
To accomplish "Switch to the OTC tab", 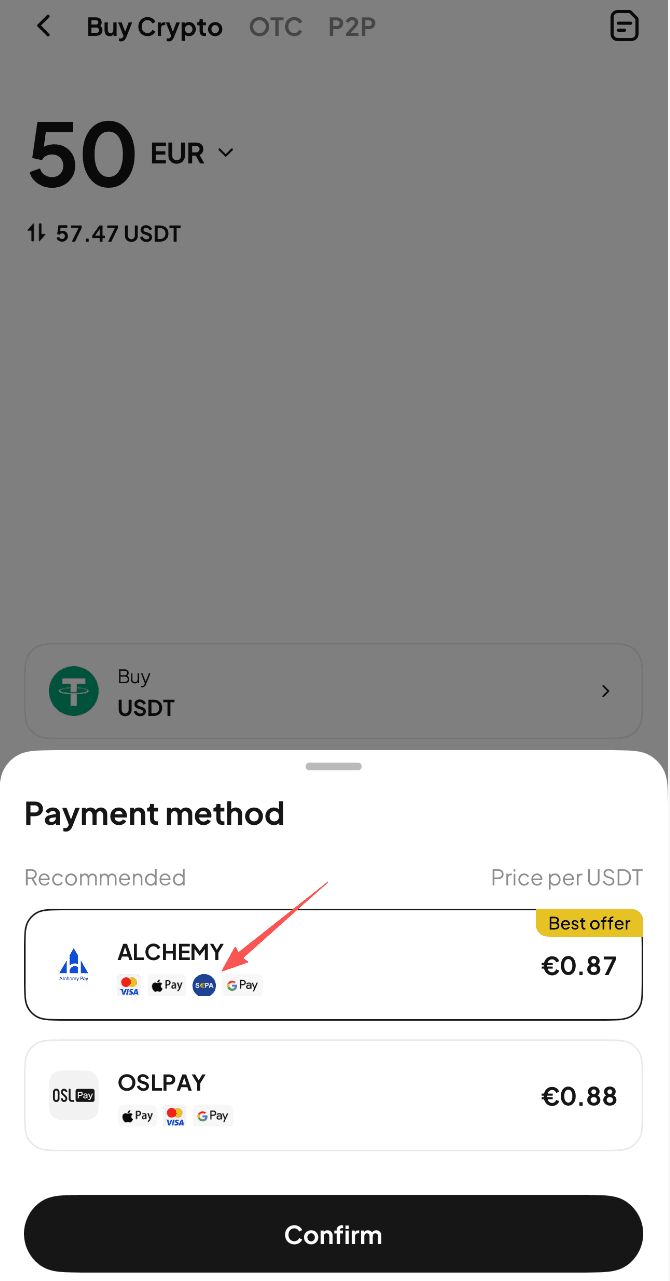I will (x=275, y=27).
